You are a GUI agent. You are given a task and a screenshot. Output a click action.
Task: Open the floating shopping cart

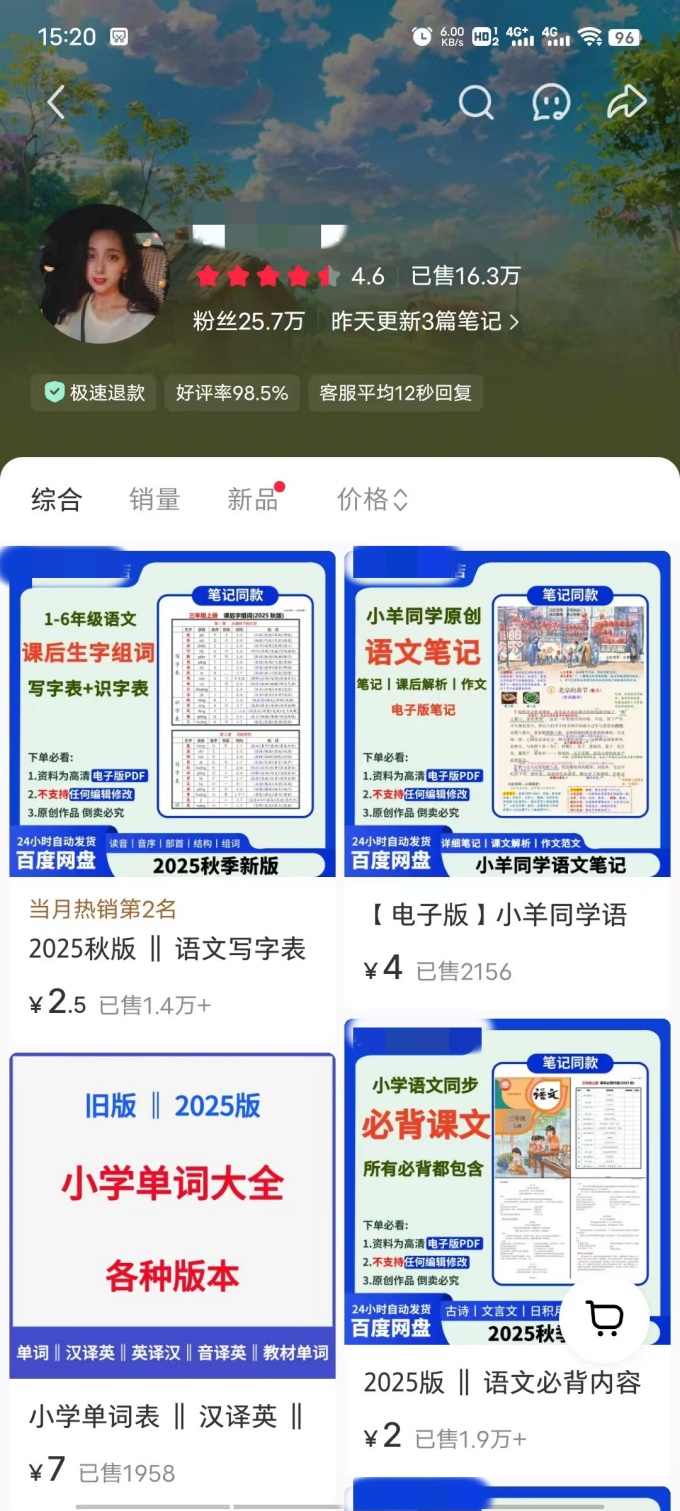coord(604,1318)
